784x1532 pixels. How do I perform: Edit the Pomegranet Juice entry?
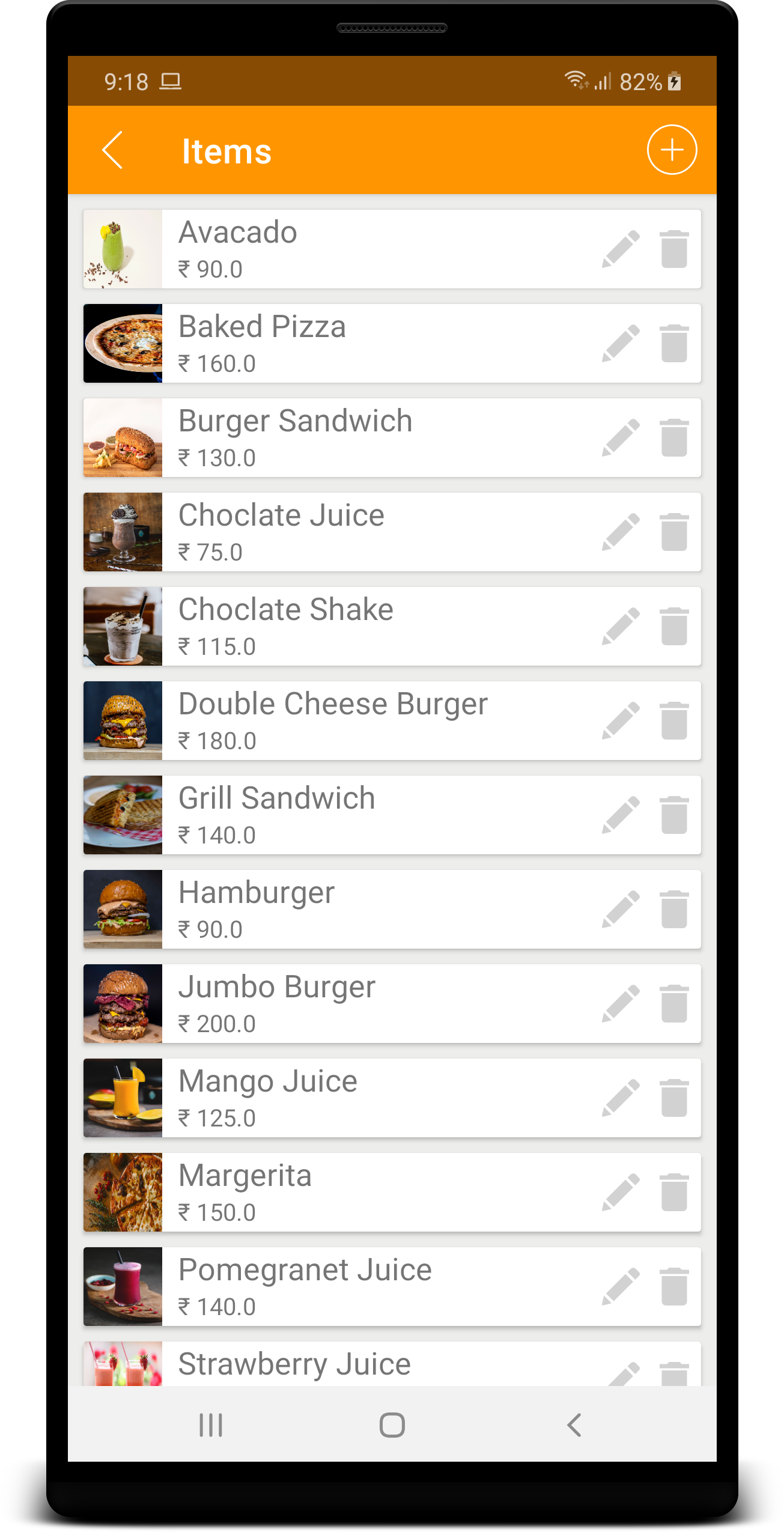pyautogui.click(x=621, y=1286)
